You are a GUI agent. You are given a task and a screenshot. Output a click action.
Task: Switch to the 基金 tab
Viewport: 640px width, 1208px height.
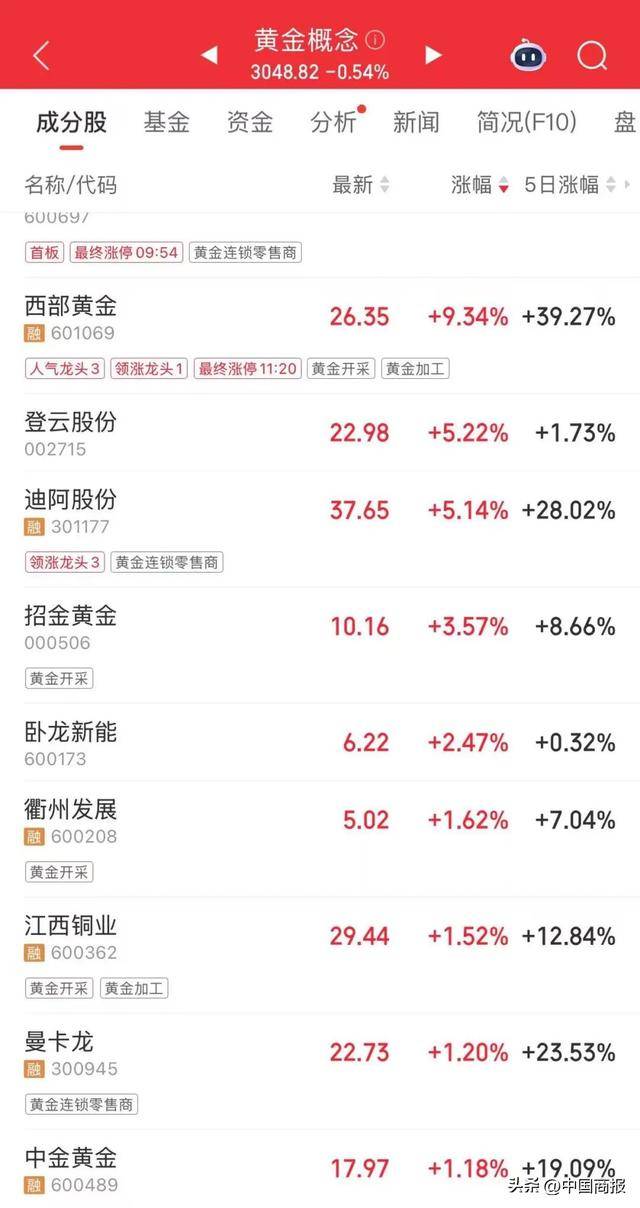click(x=166, y=122)
